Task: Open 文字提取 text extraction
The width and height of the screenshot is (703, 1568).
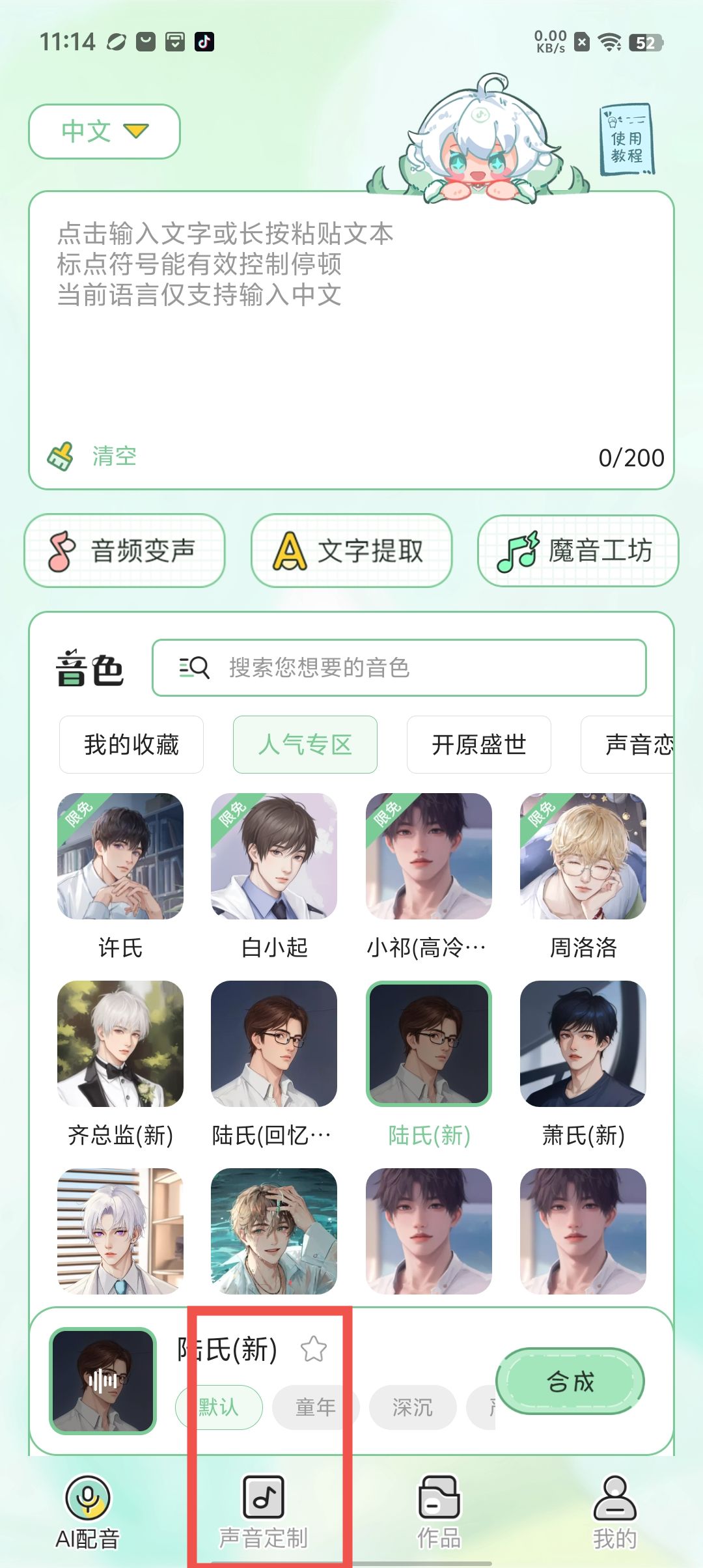Action: tap(351, 551)
